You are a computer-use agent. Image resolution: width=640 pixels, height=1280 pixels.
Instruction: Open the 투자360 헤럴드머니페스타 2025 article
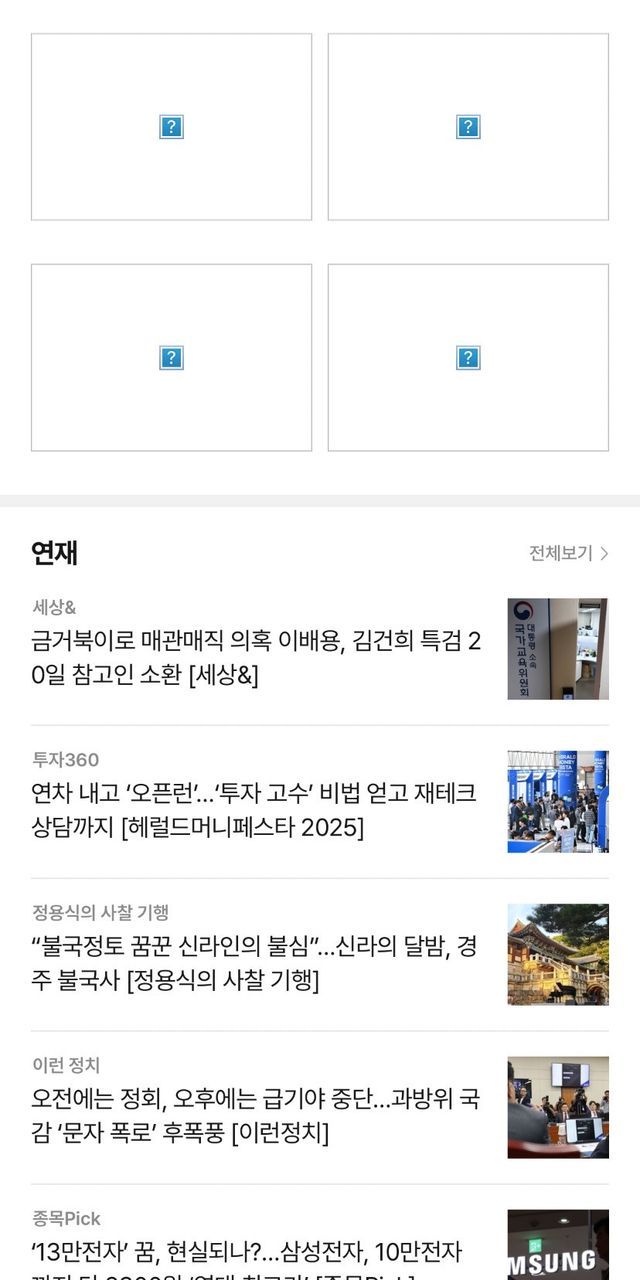coord(254,811)
